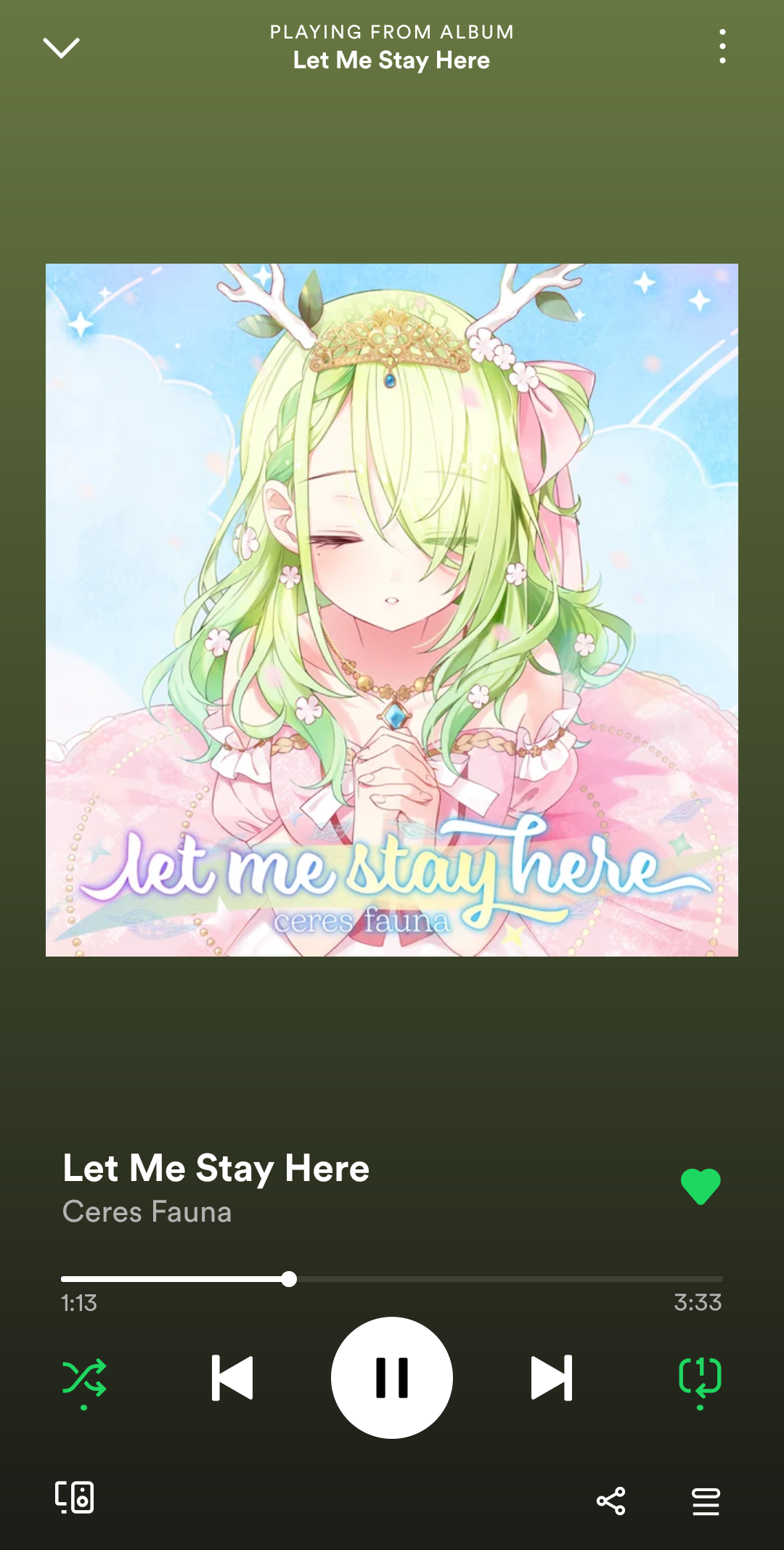The height and width of the screenshot is (1550, 784).
Task: Unlike Let Me Stay Here with the green heart
Action: click(701, 1186)
